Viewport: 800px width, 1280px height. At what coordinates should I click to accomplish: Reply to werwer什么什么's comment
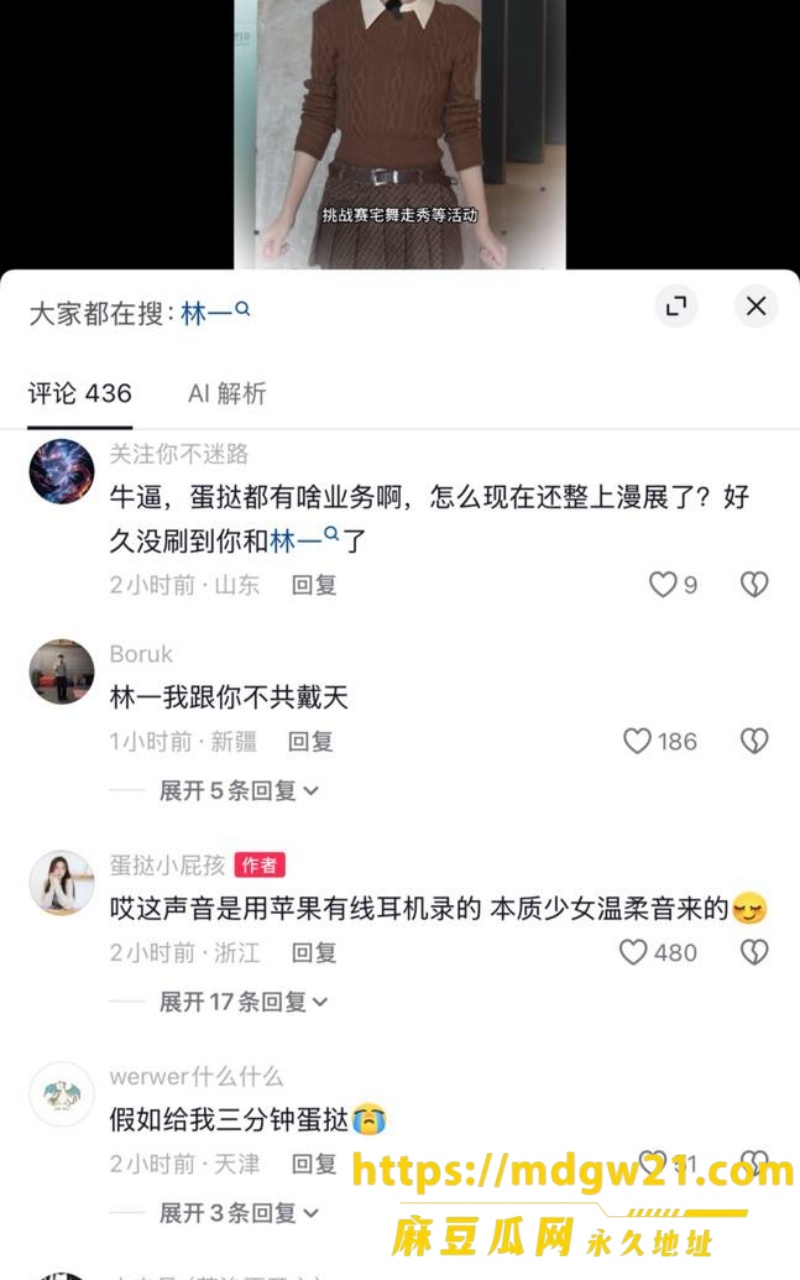(x=314, y=1164)
